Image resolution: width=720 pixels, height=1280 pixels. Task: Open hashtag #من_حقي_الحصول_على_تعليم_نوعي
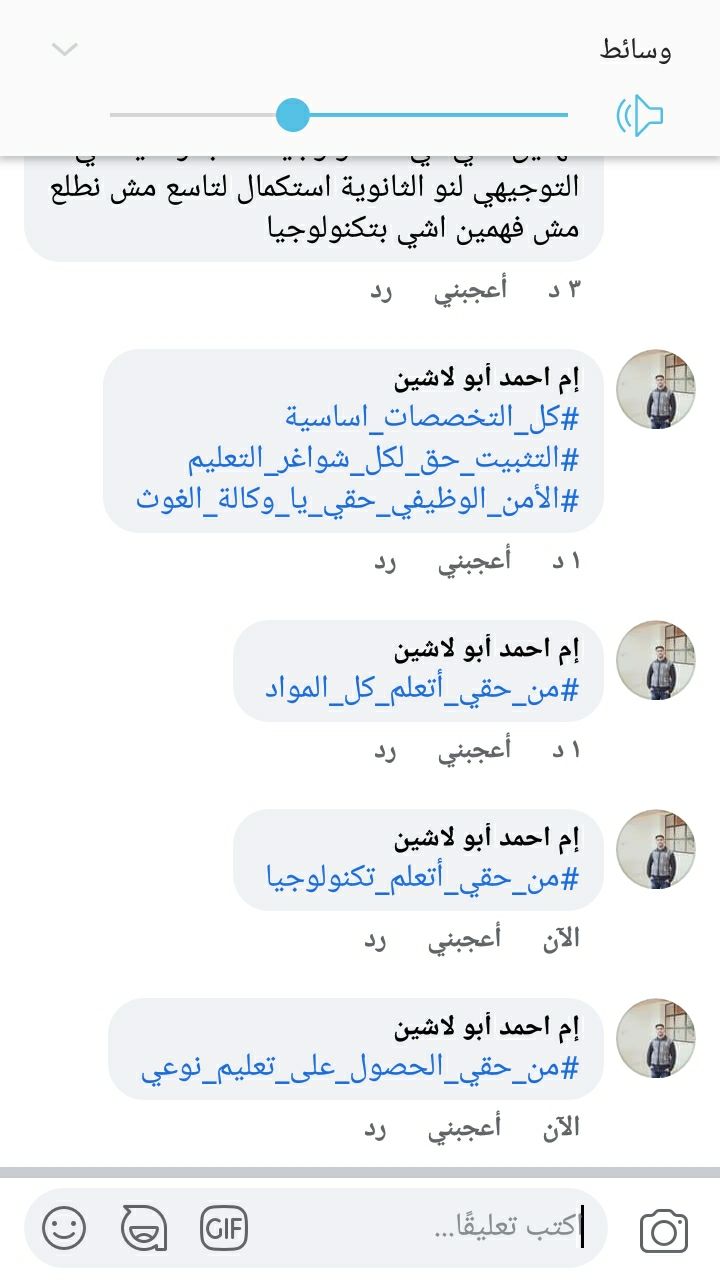pos(360,1067)
